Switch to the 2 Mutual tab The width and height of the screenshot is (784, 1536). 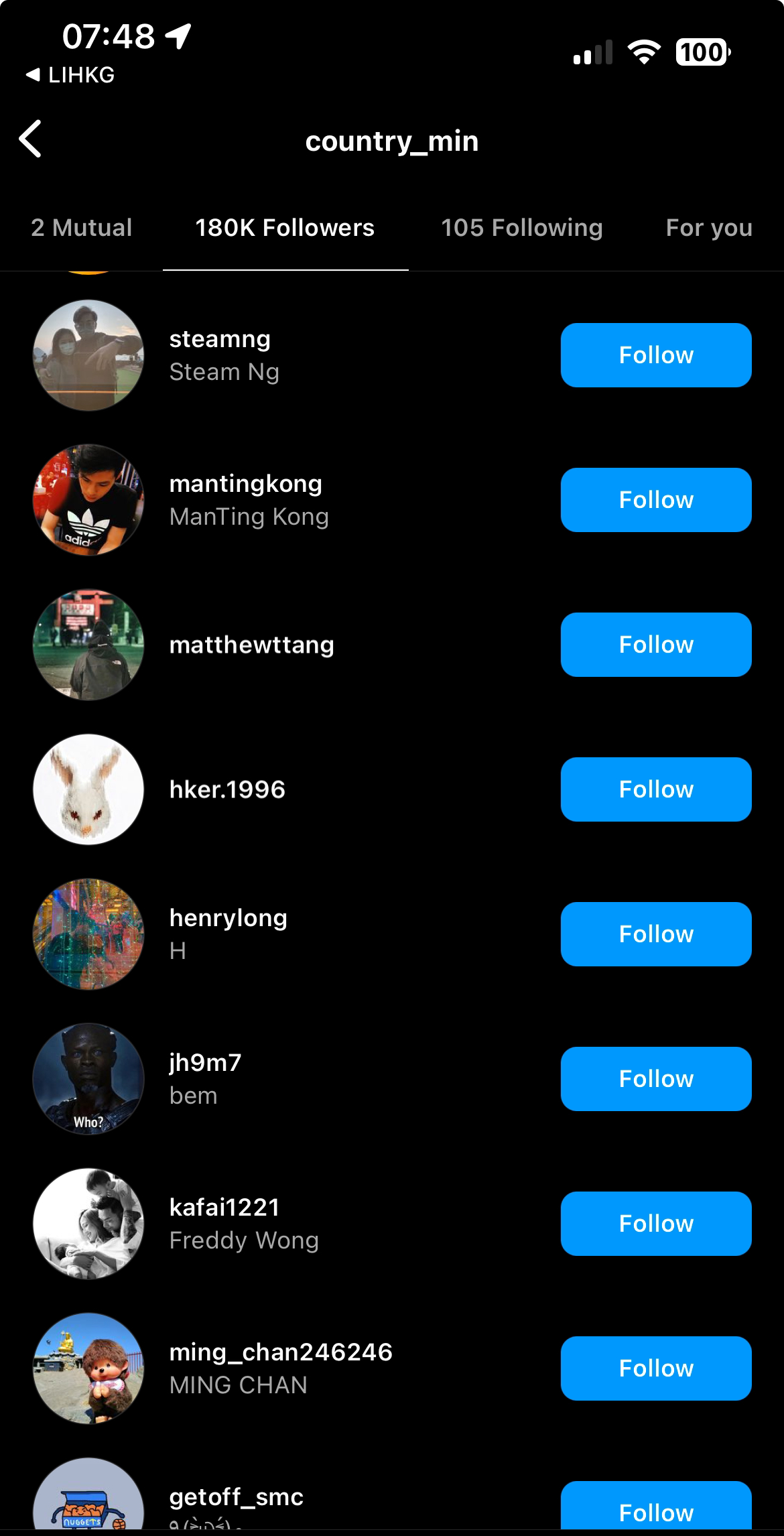coord(82,228)
